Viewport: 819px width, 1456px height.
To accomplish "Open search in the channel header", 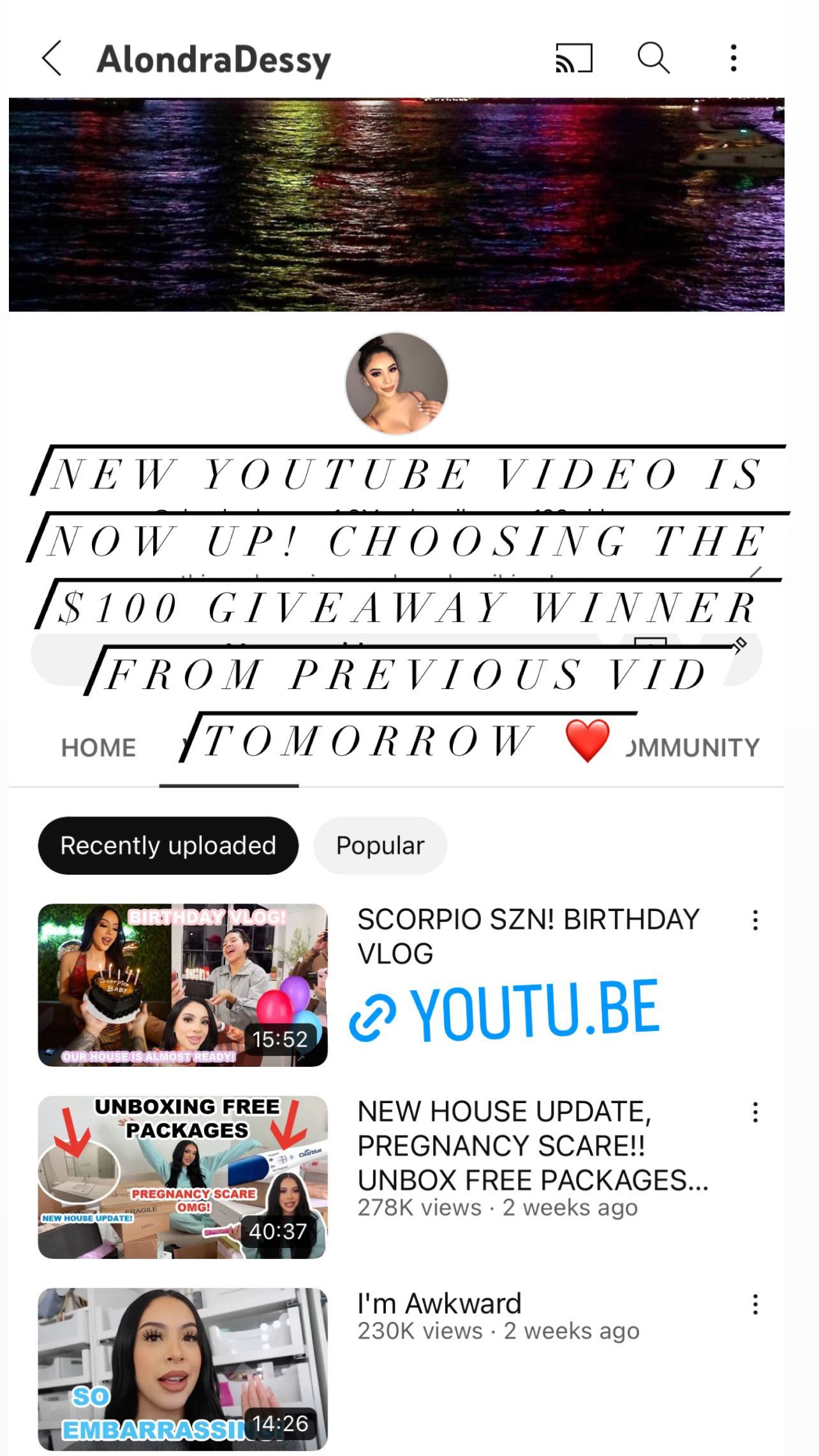I will coord(654,58).
